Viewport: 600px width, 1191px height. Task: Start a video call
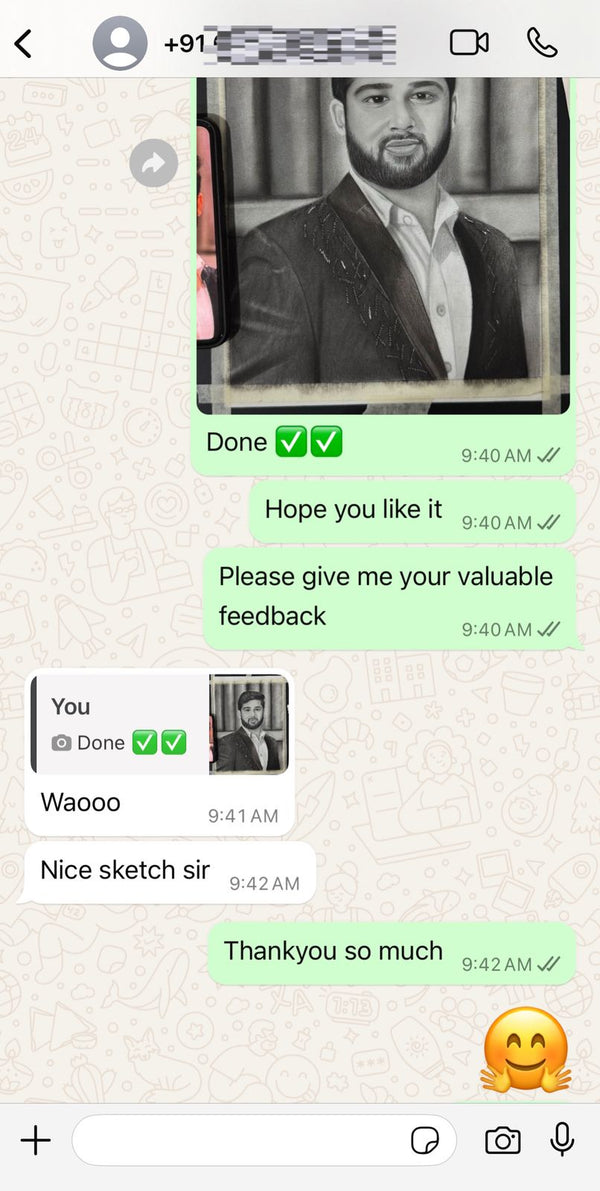pos(469,43)
